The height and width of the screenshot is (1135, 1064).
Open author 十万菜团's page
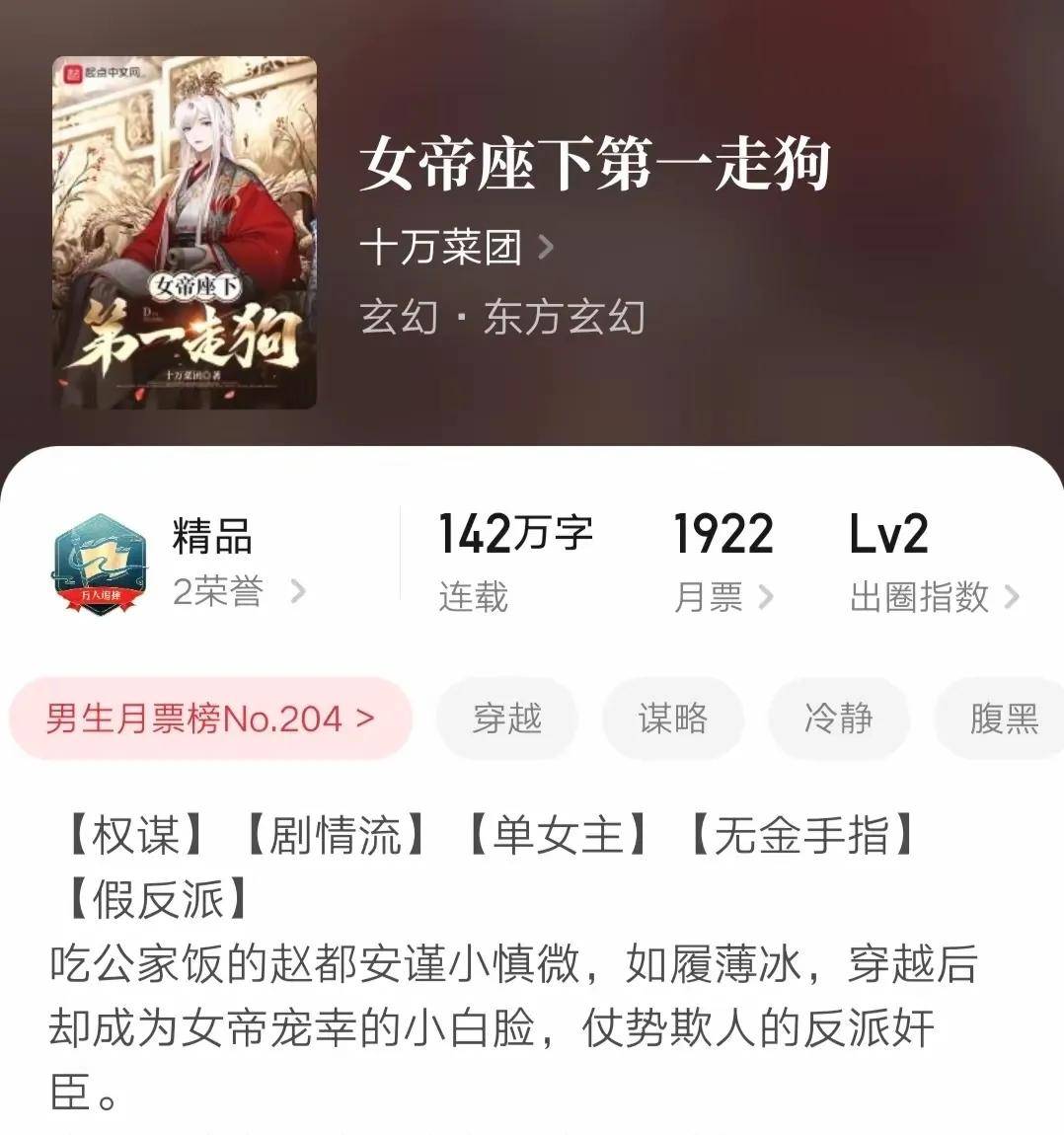click(x=456, y=247)
